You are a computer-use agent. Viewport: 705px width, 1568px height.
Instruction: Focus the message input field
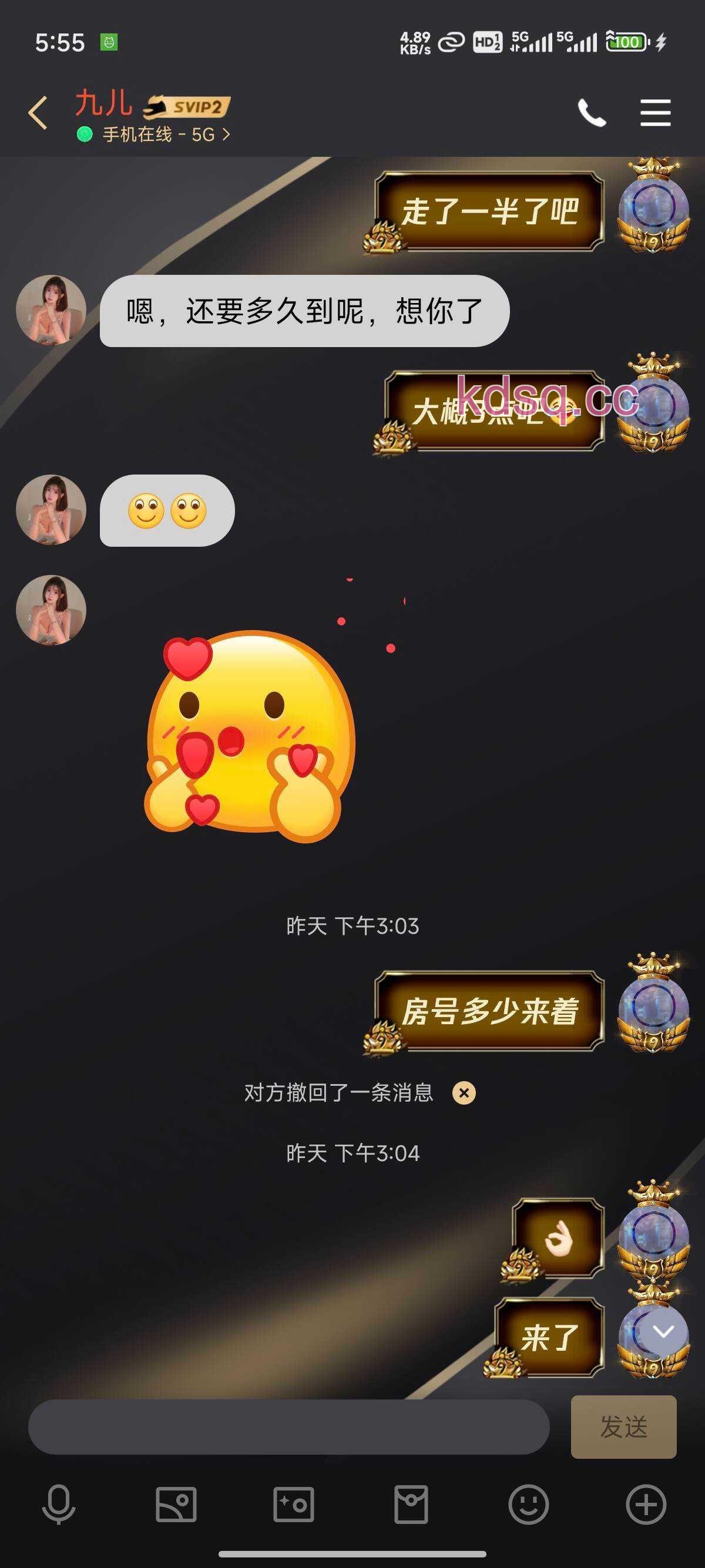click(x=288, y=1427)
